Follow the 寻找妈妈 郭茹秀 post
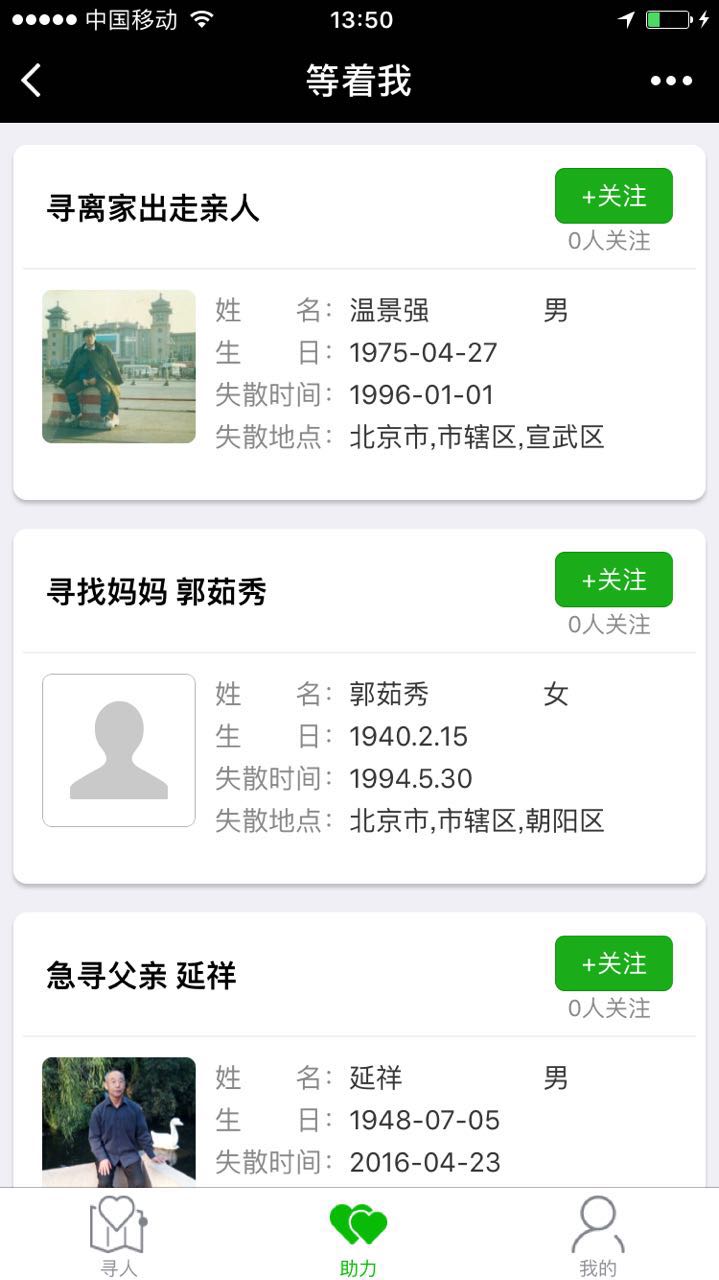The width and height of the screenshot is (719, 1280). [x=613, y=580]
